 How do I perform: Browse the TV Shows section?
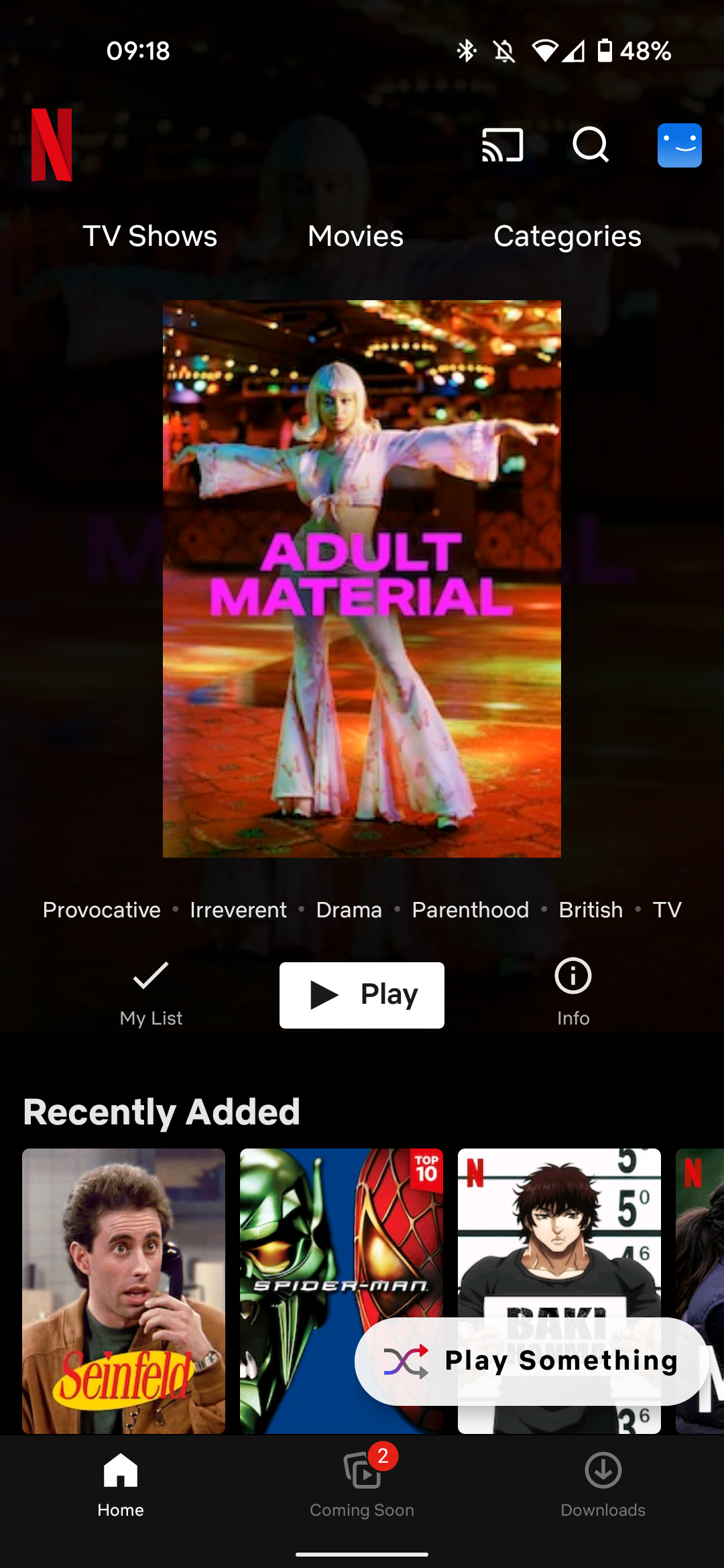[x=149, y=236]
